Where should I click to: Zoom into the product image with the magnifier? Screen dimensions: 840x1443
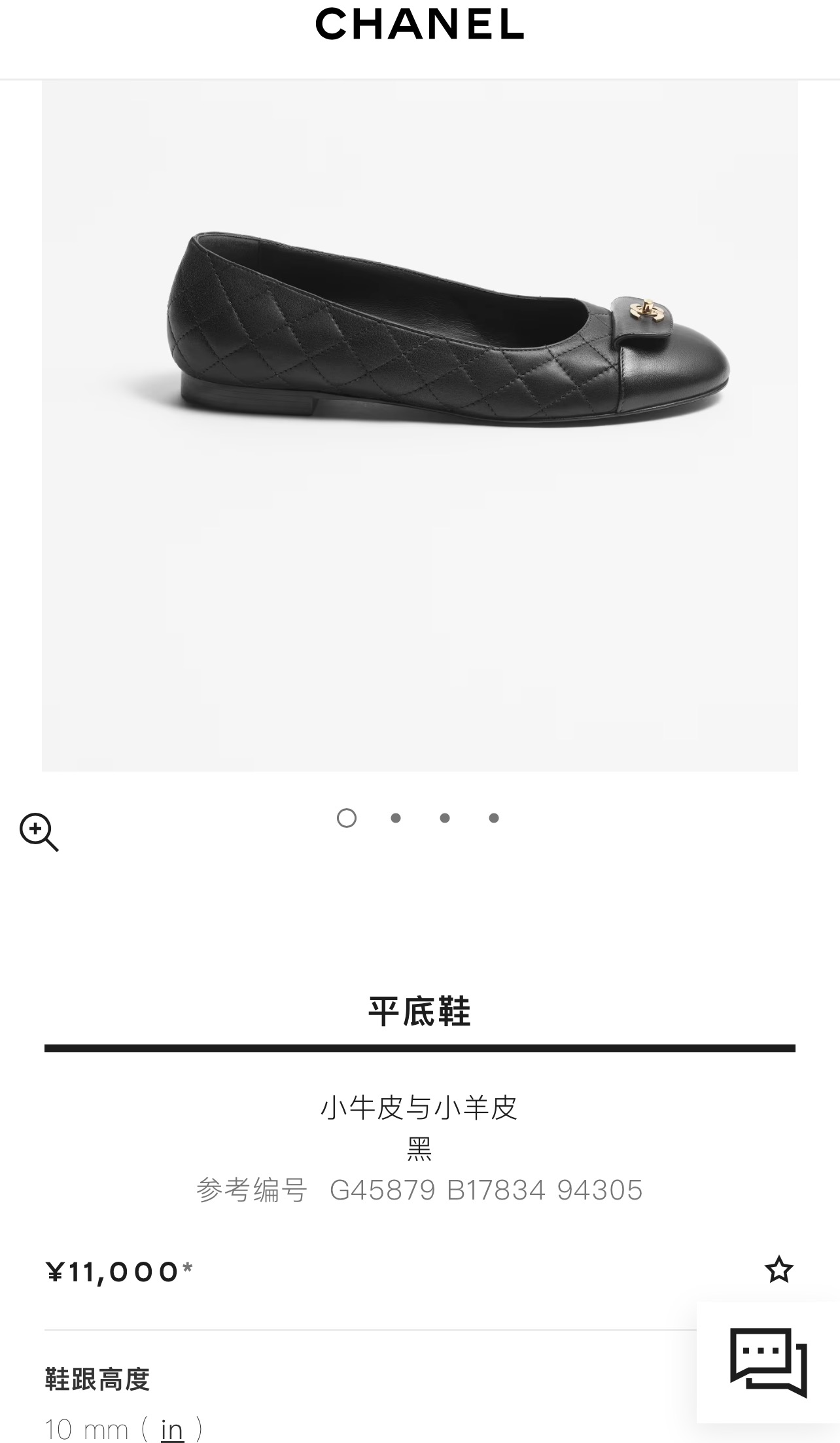click(39, 832)
